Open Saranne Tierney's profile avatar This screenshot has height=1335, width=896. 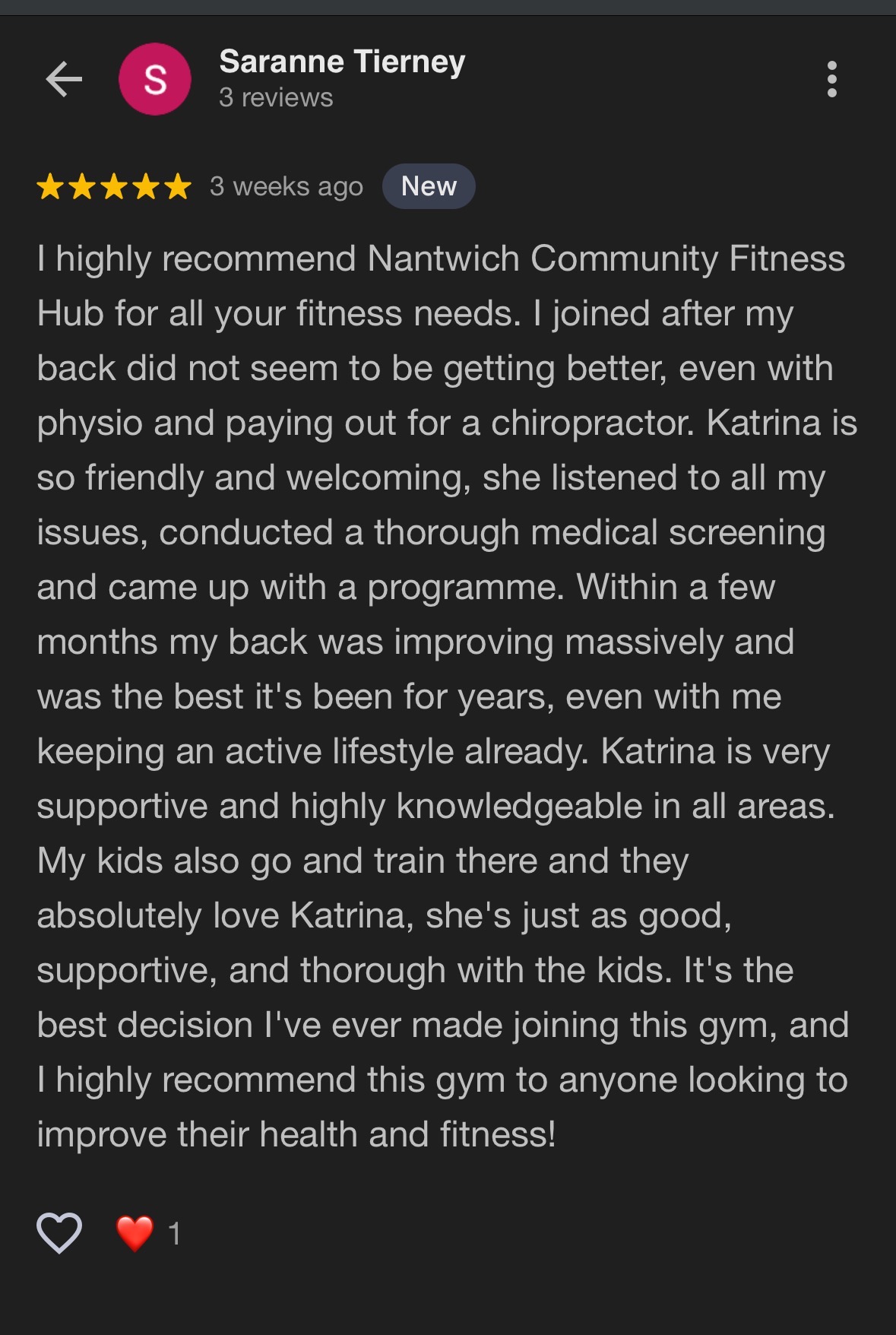pyautogui.click(x=155, y=79)
